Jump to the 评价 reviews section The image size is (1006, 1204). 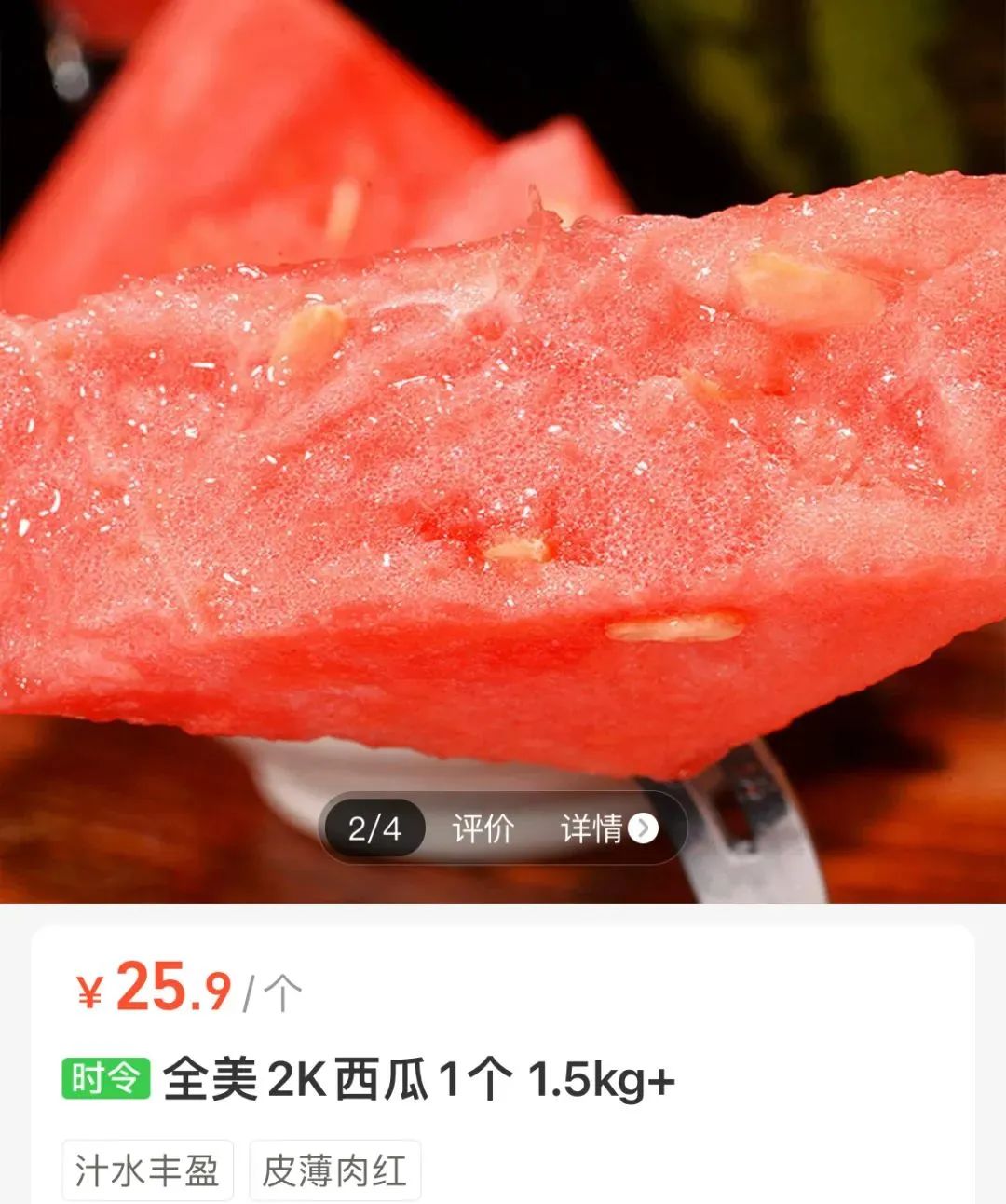[x=483, y=828]
